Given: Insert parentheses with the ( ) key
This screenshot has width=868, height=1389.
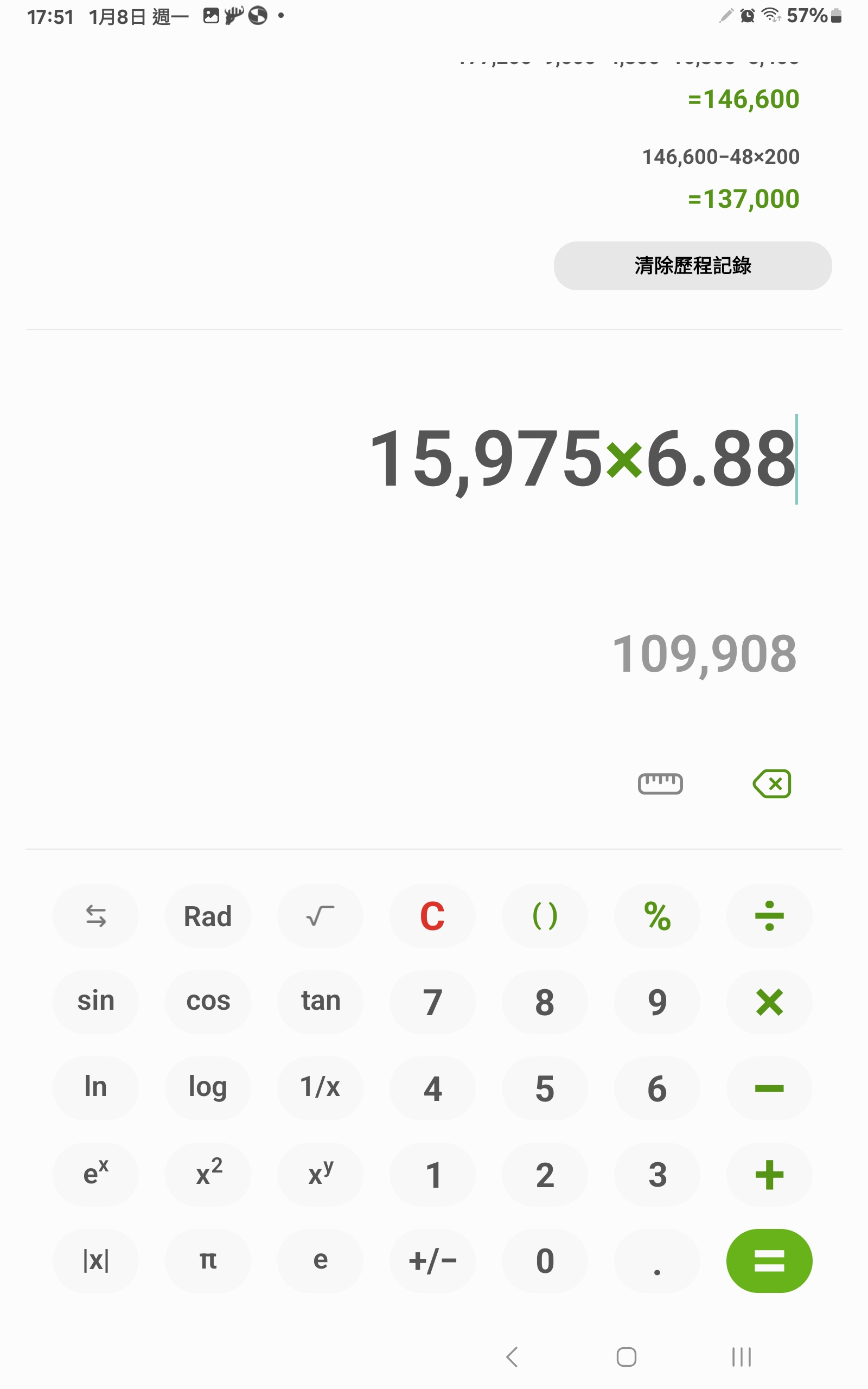Looking at the screenshot, I should click(545, 915).
